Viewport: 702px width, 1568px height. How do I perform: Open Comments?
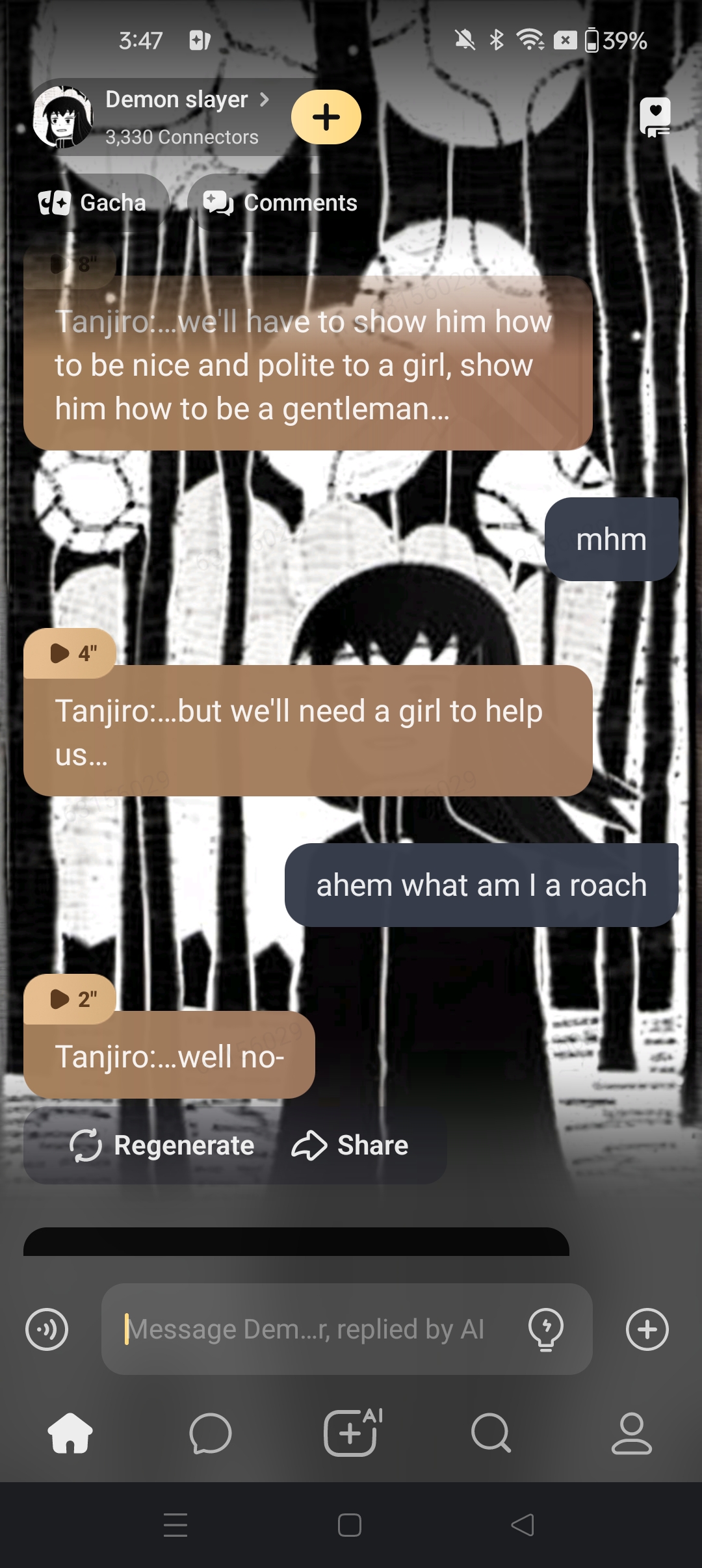281,203
